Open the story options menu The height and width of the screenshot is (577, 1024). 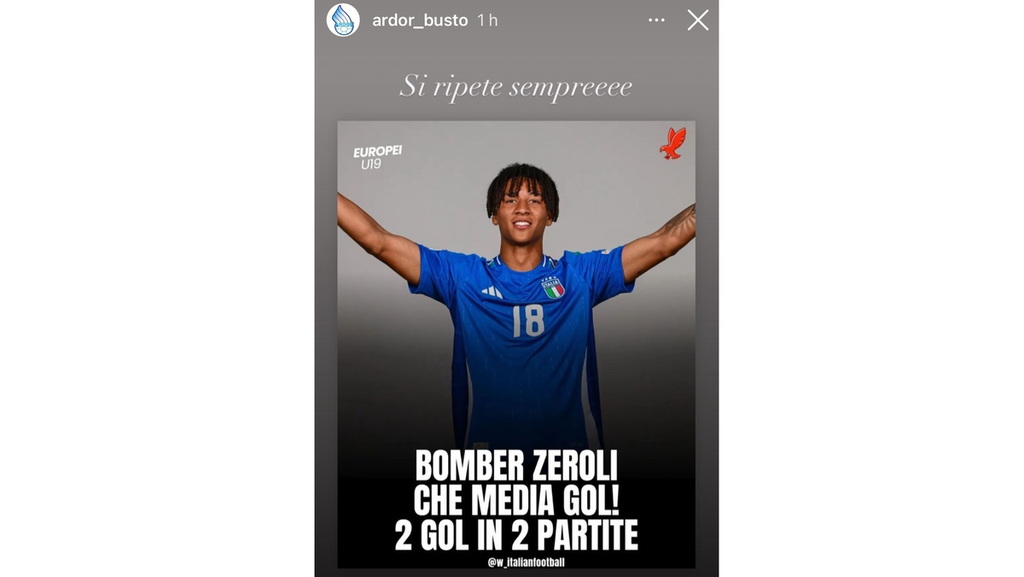pyautogui.click(x=656, y=20)
